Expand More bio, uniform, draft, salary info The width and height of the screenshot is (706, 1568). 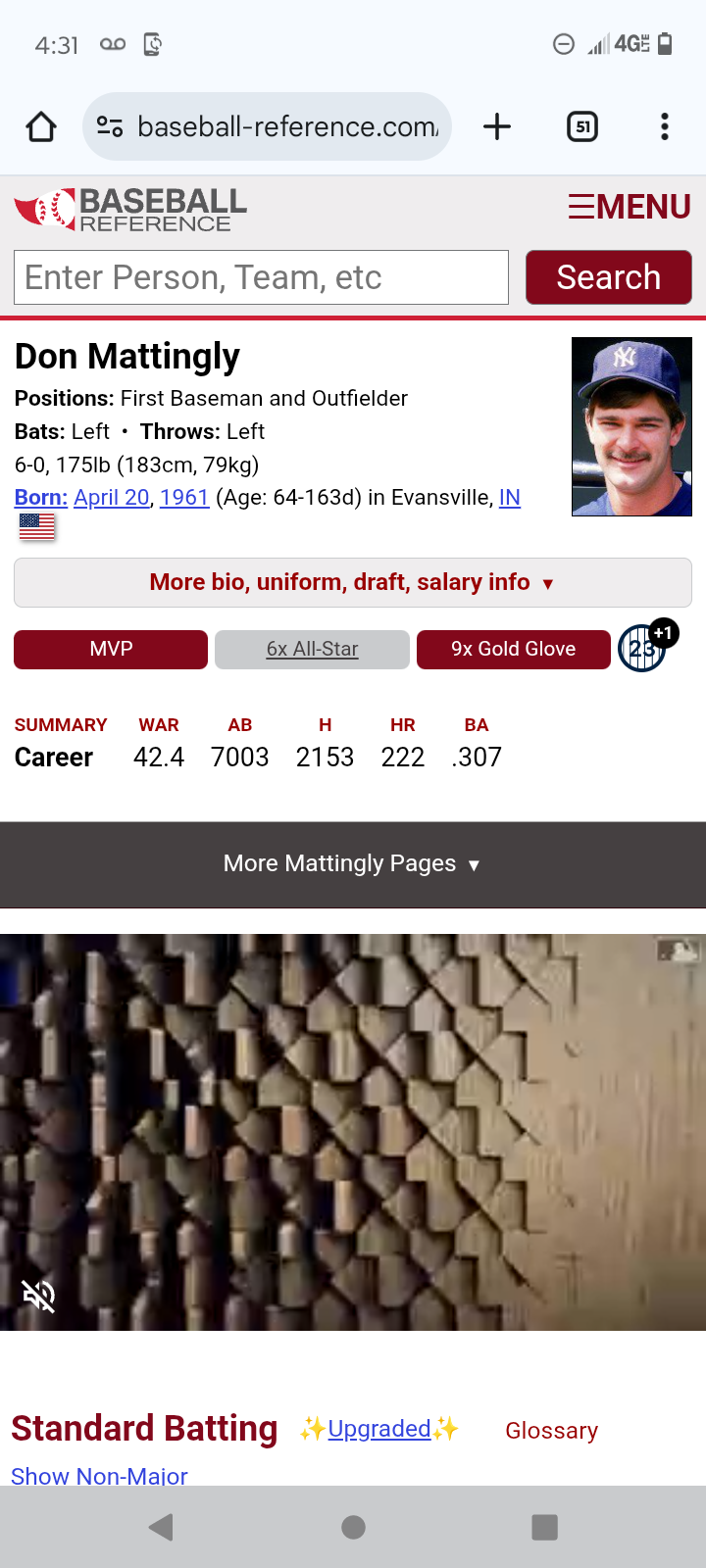point(352,582)
